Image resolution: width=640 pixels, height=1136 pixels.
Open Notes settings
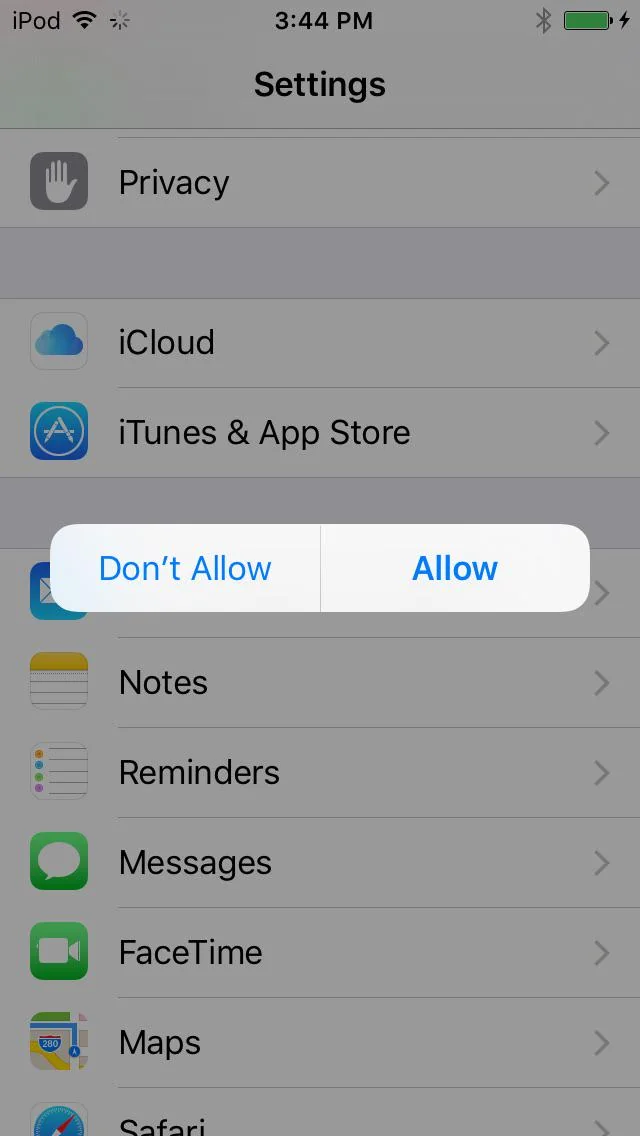click(x=320, y=683)
